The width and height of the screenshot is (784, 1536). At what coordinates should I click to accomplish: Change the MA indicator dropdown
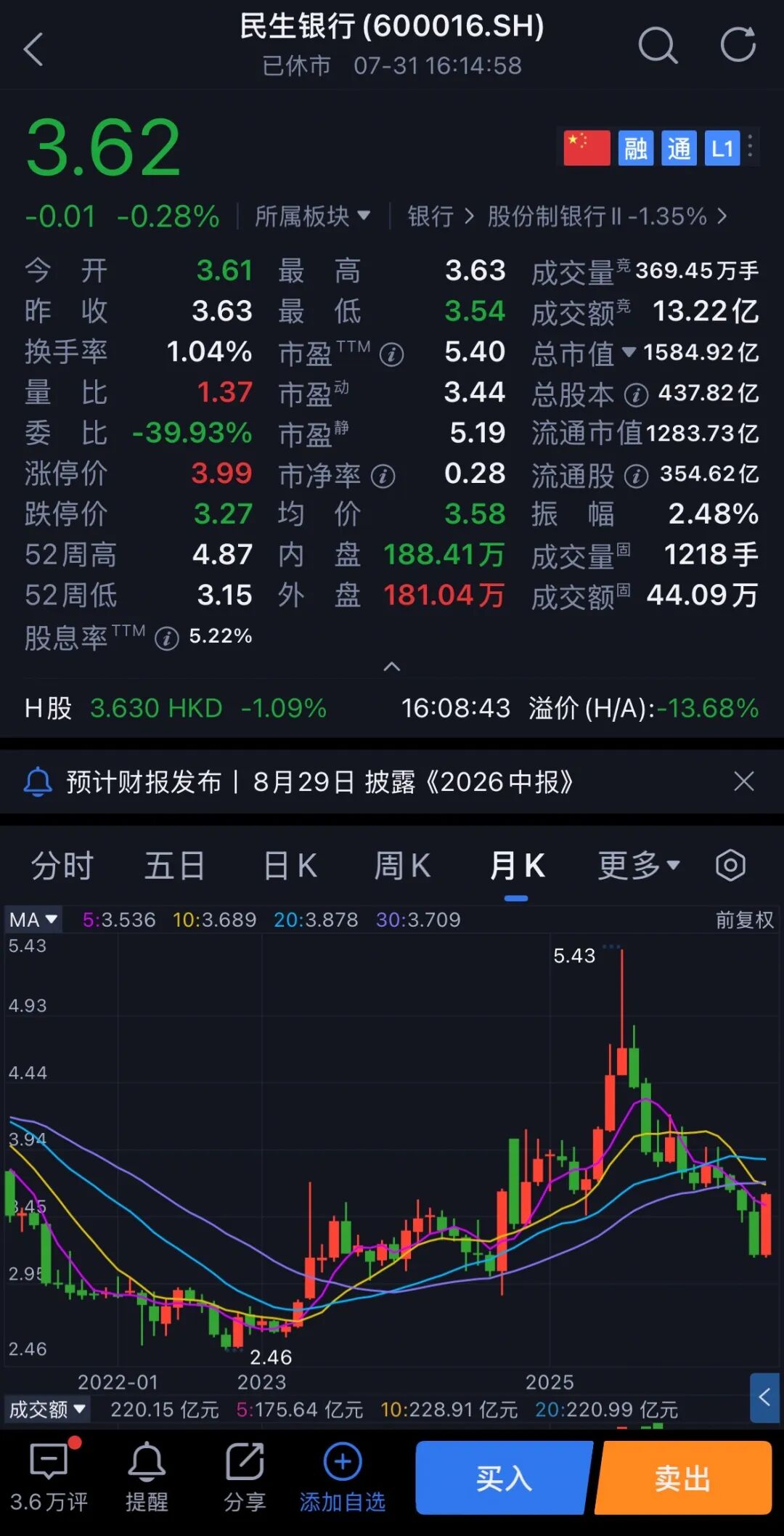(33, 919)
